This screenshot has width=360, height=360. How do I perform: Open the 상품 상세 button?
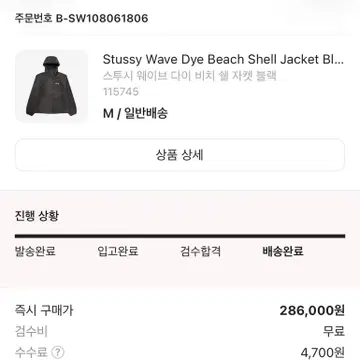180,155
